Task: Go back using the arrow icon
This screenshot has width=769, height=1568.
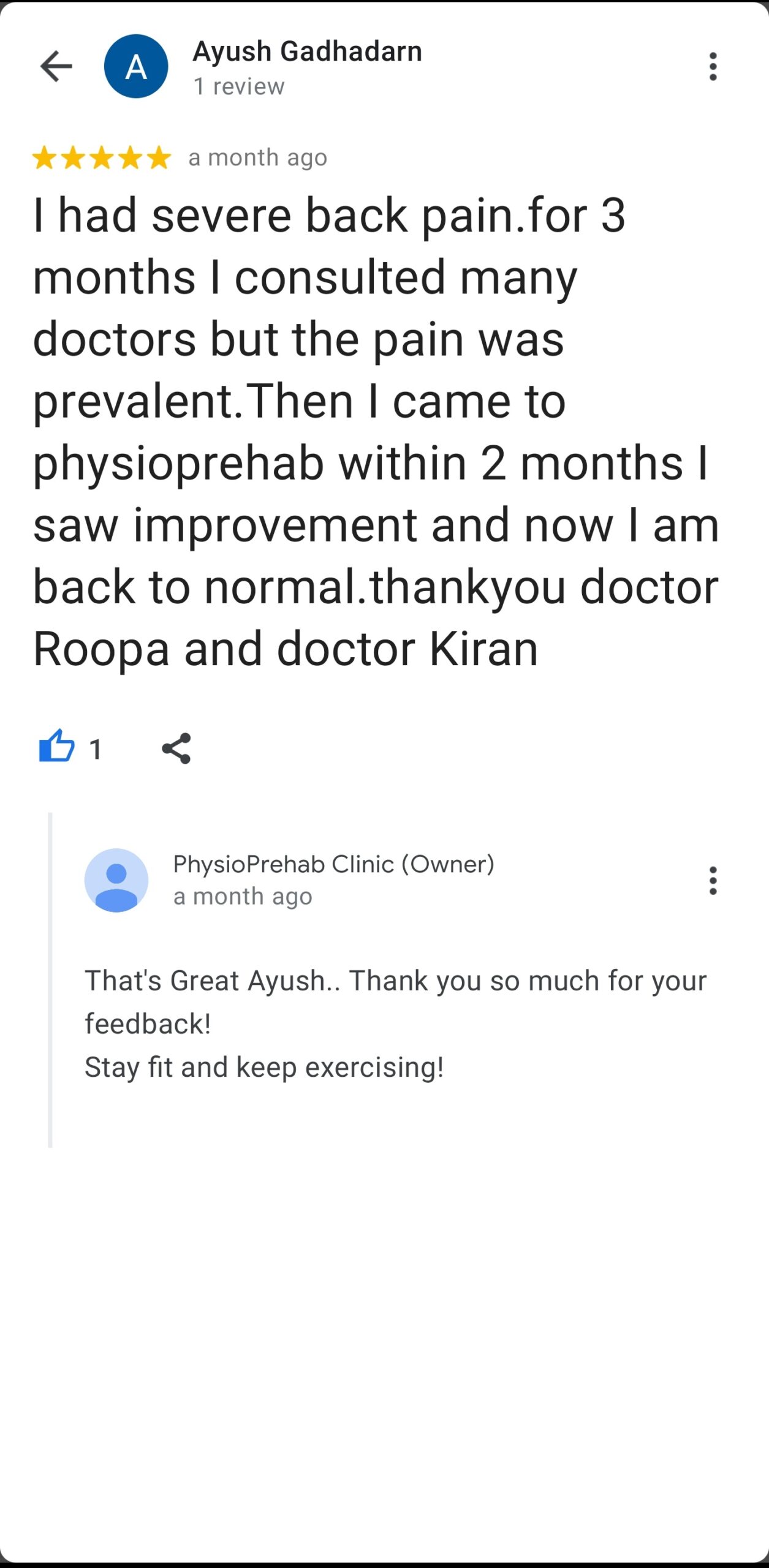Action: (x=56, y=66)
